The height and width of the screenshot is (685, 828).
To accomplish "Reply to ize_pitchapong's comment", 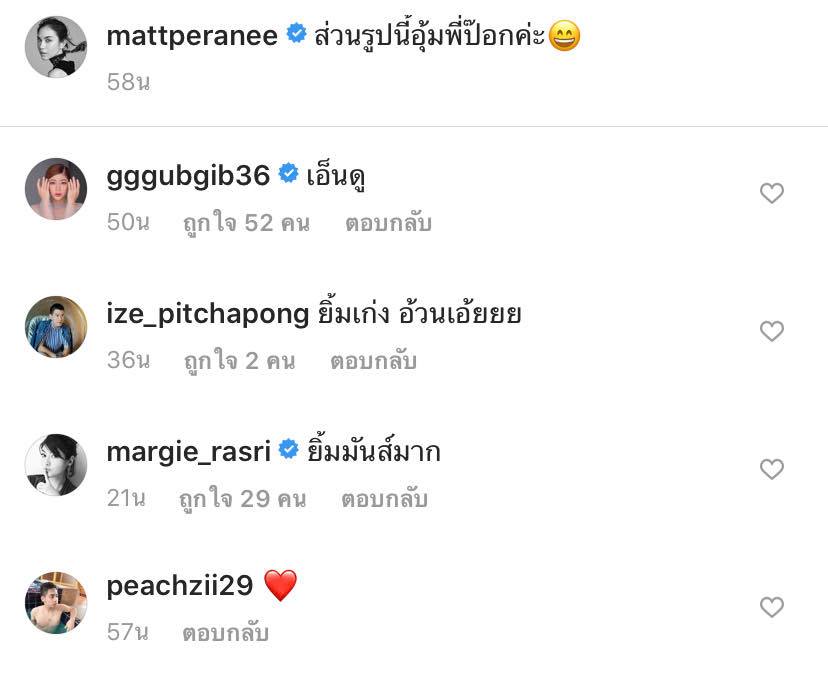I will click(373, 360).
